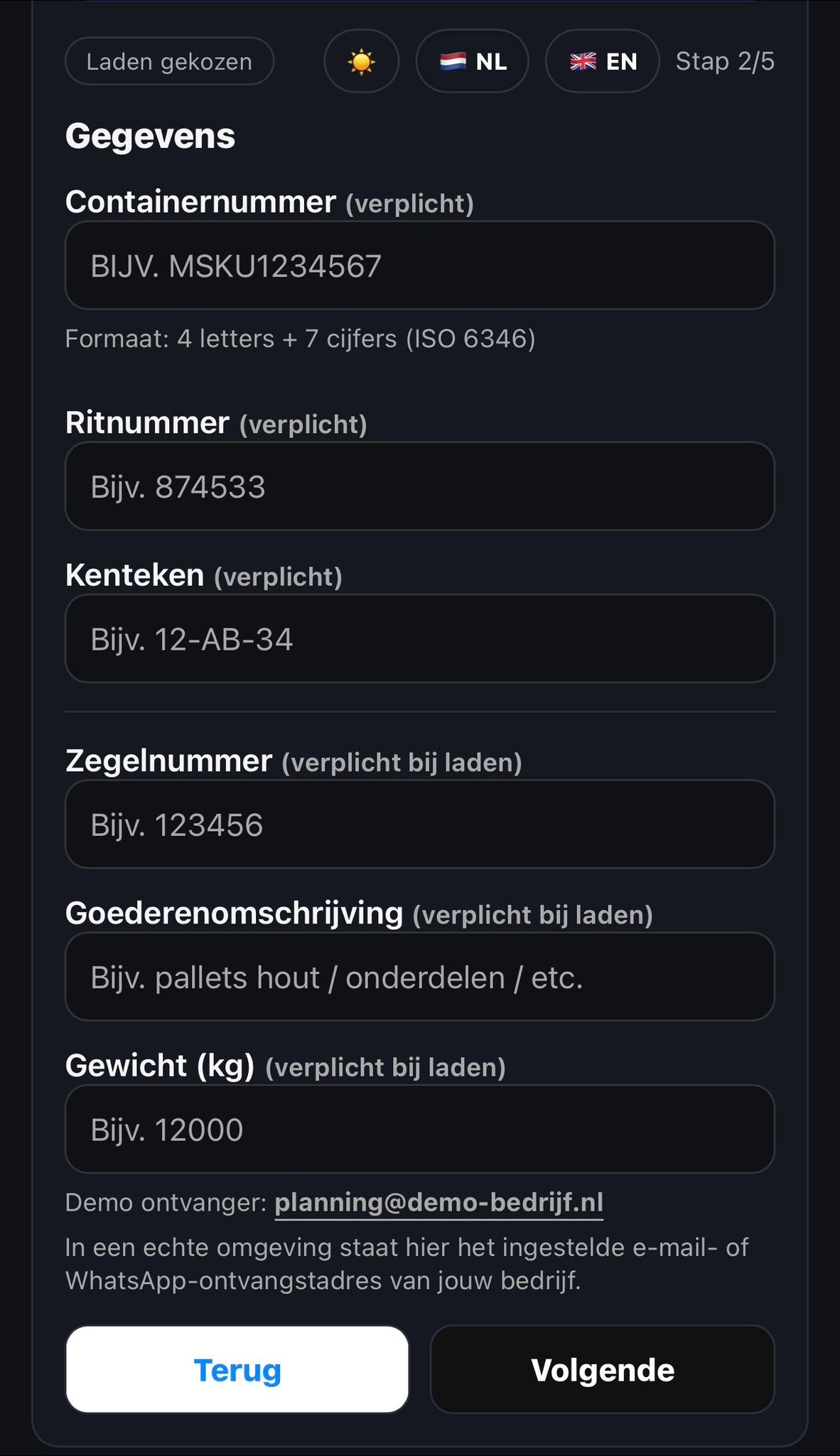Select the Kenteken input field

(x=419, y=638)
